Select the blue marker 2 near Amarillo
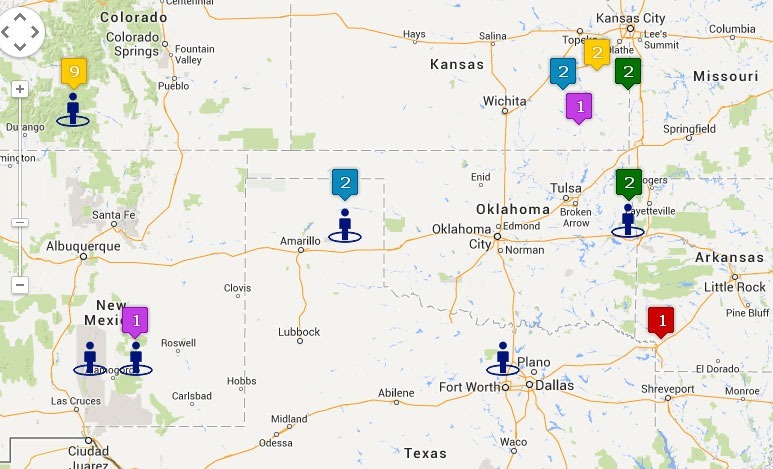Viewport: 773px width, 469px height. (345, 182)
